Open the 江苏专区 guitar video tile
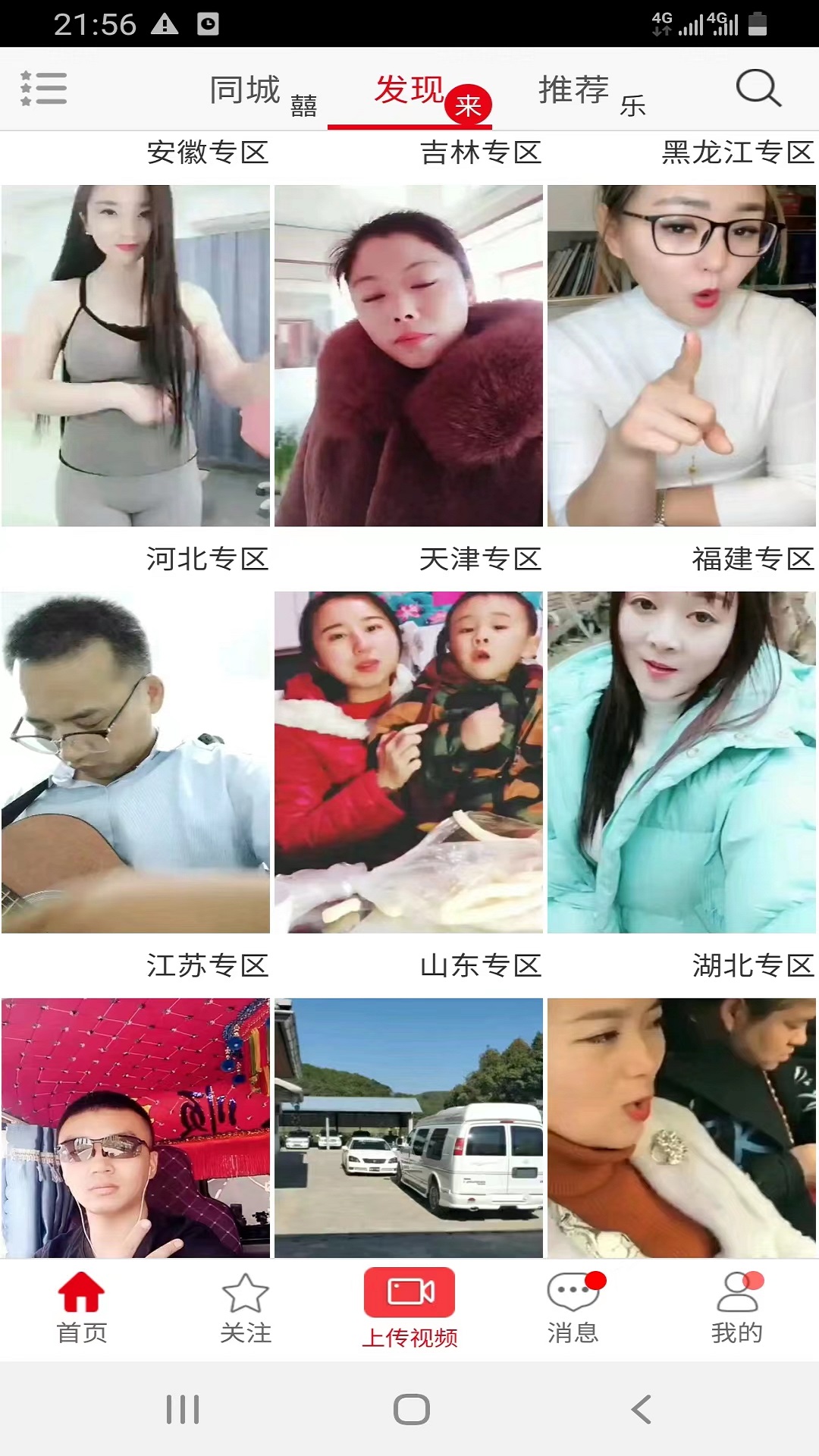 click(x=136, y=762)
